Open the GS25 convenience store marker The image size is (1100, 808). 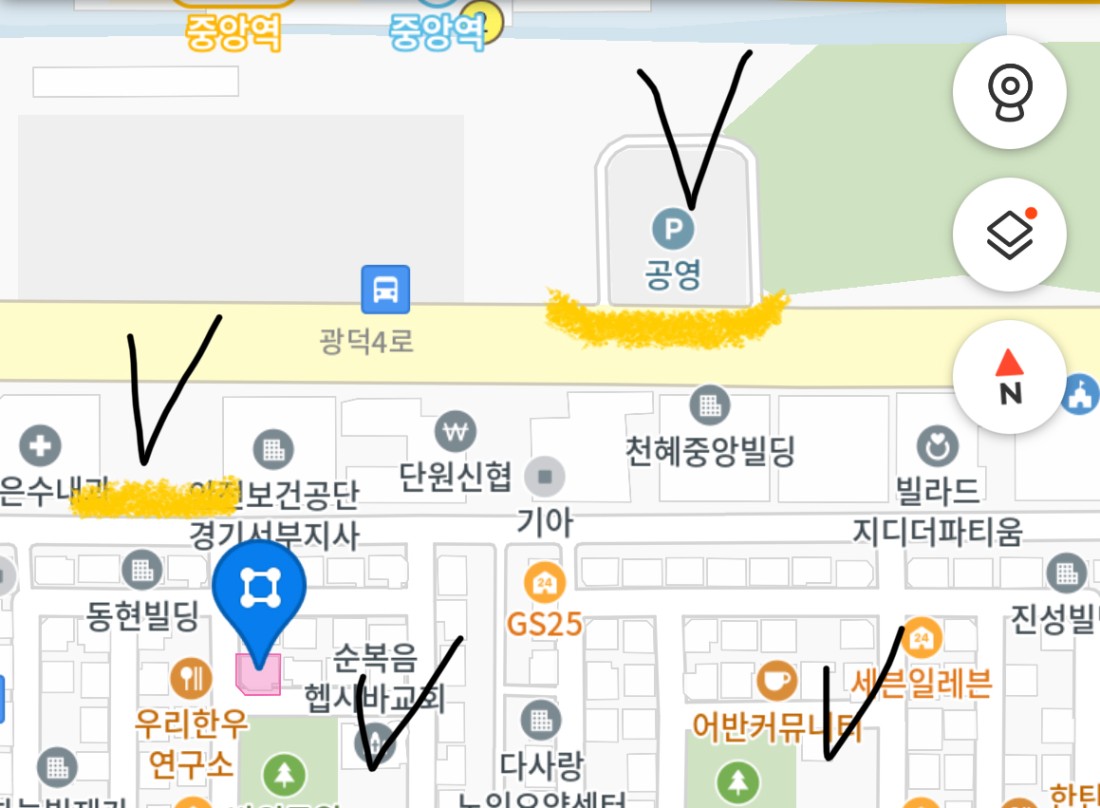coord(544,584)
